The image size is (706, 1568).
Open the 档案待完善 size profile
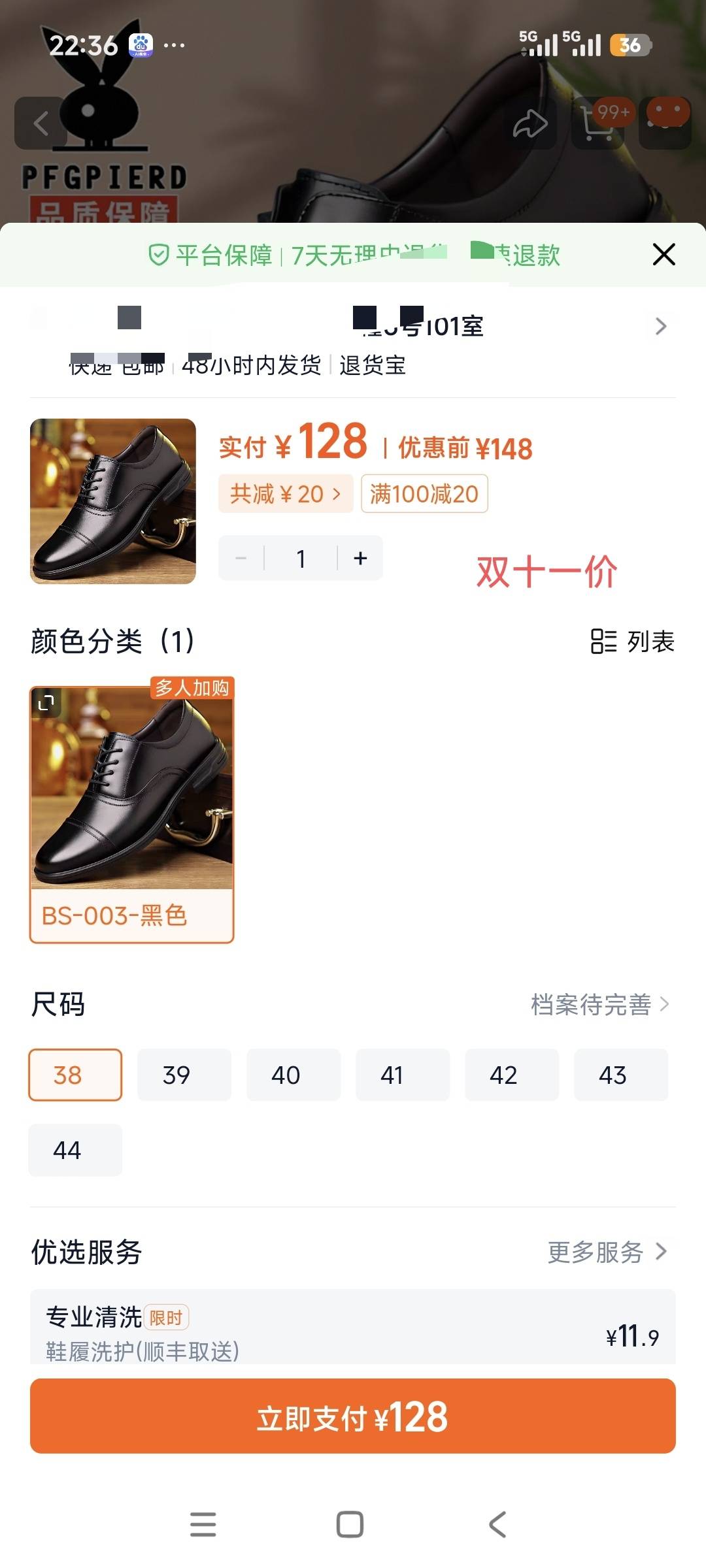[x=599, y=1005]
